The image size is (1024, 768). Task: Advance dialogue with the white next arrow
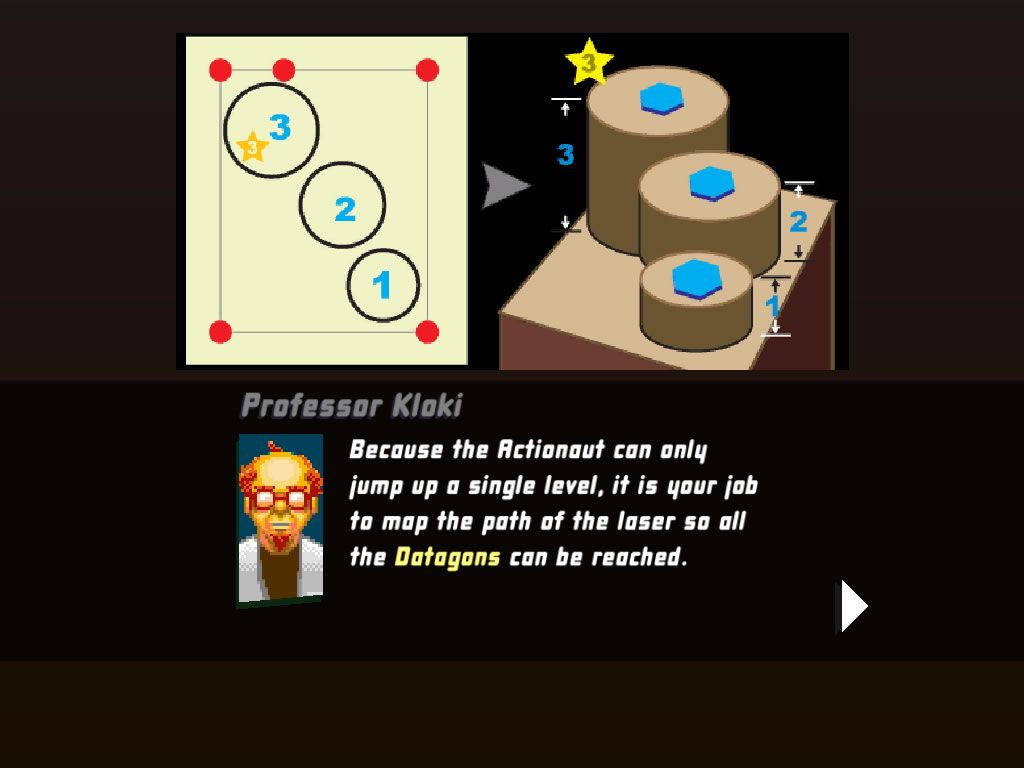click(852, 606)
